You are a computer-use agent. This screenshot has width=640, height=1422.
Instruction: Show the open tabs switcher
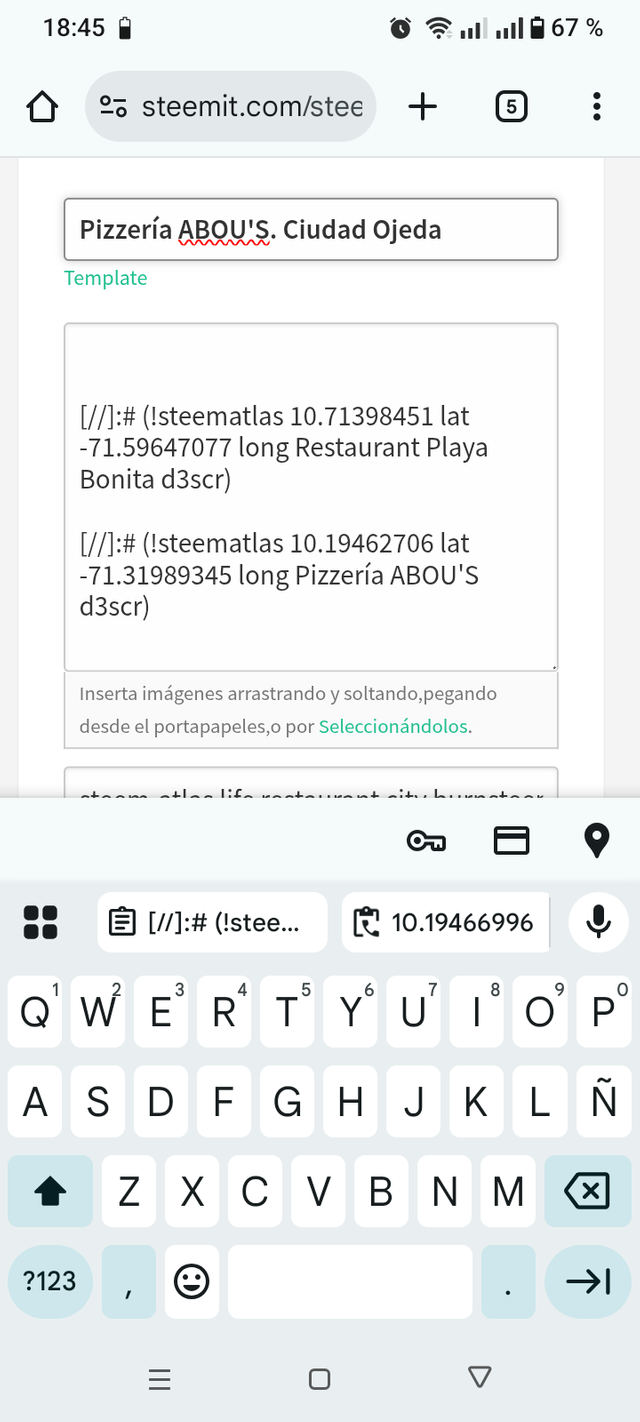(511, 107)
